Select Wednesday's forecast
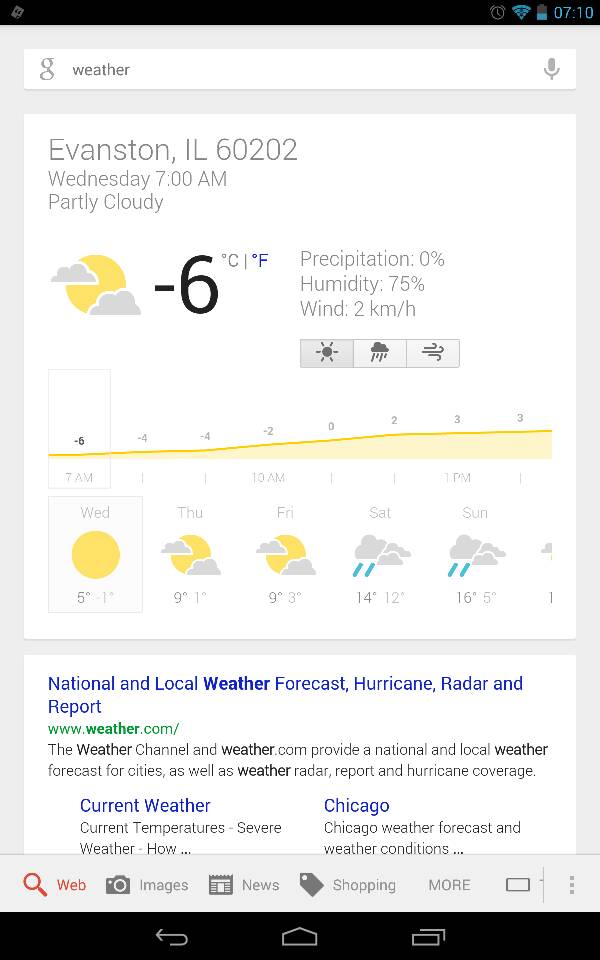The width and height of the screenshot is (600, 960). point(96,554)
